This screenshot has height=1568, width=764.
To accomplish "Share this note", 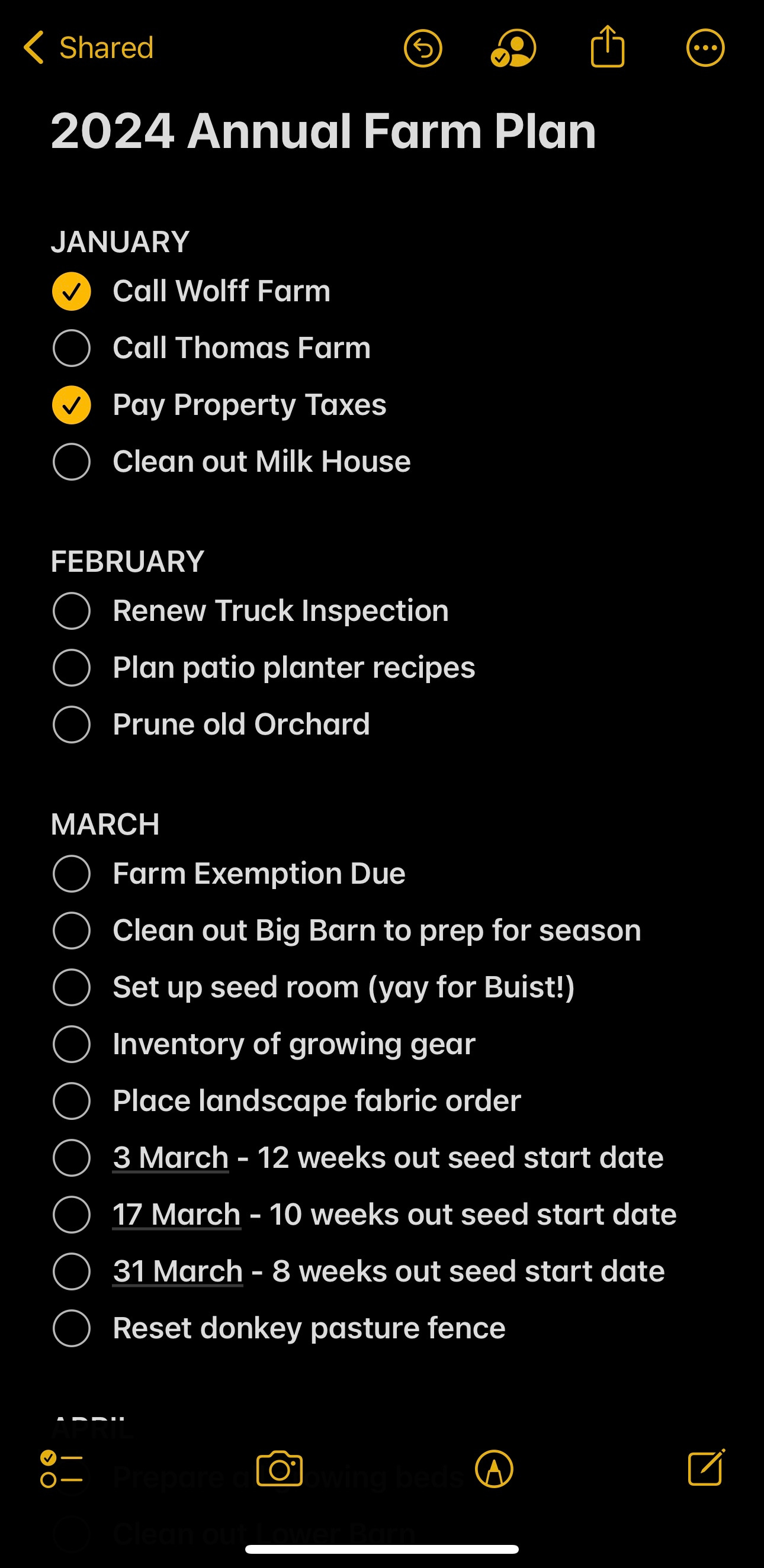I will [608, 46].
